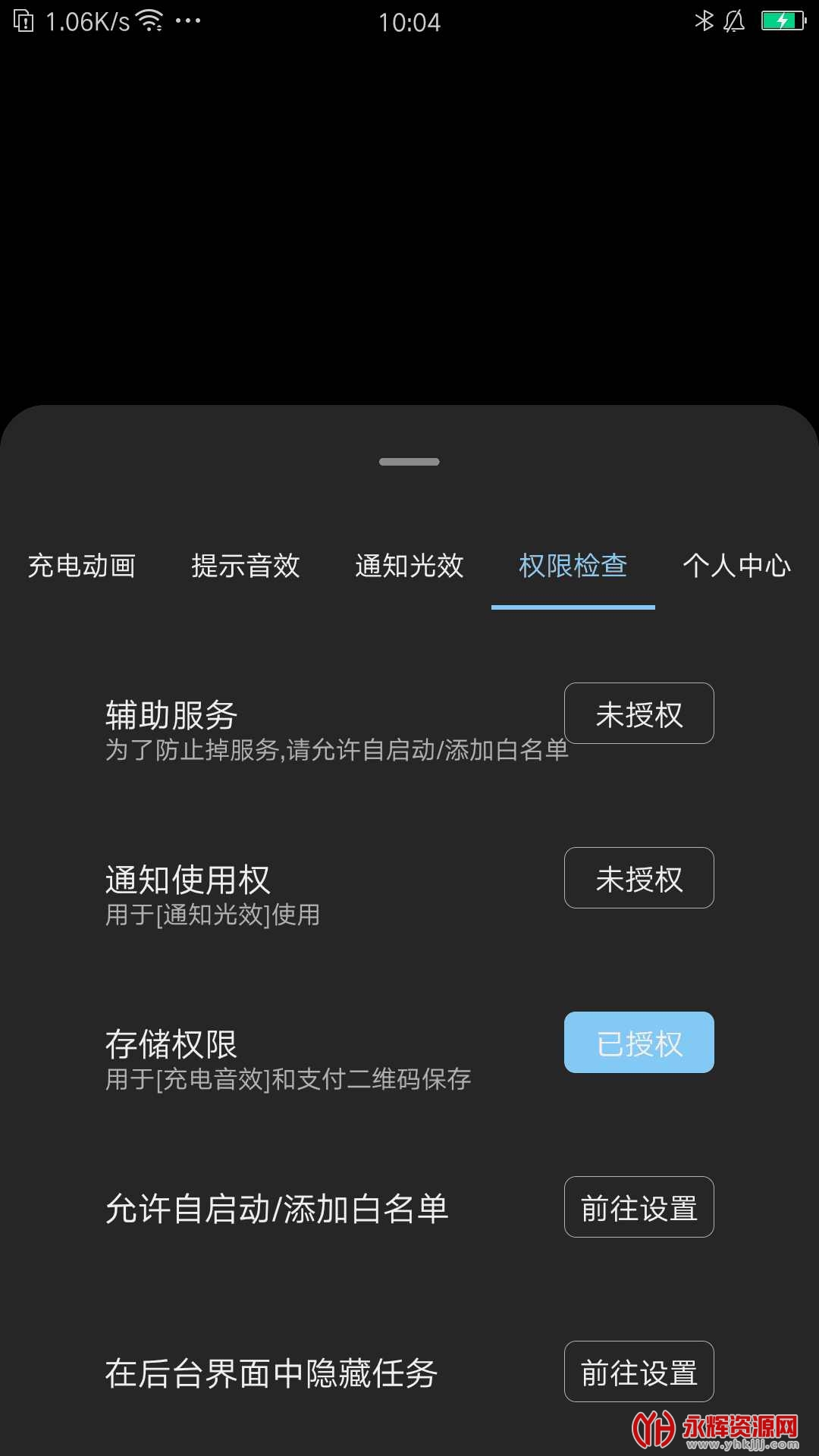Go to the 个人中心 tab
The height and width of the screenshot is (1456, 819).
[736, 566]
